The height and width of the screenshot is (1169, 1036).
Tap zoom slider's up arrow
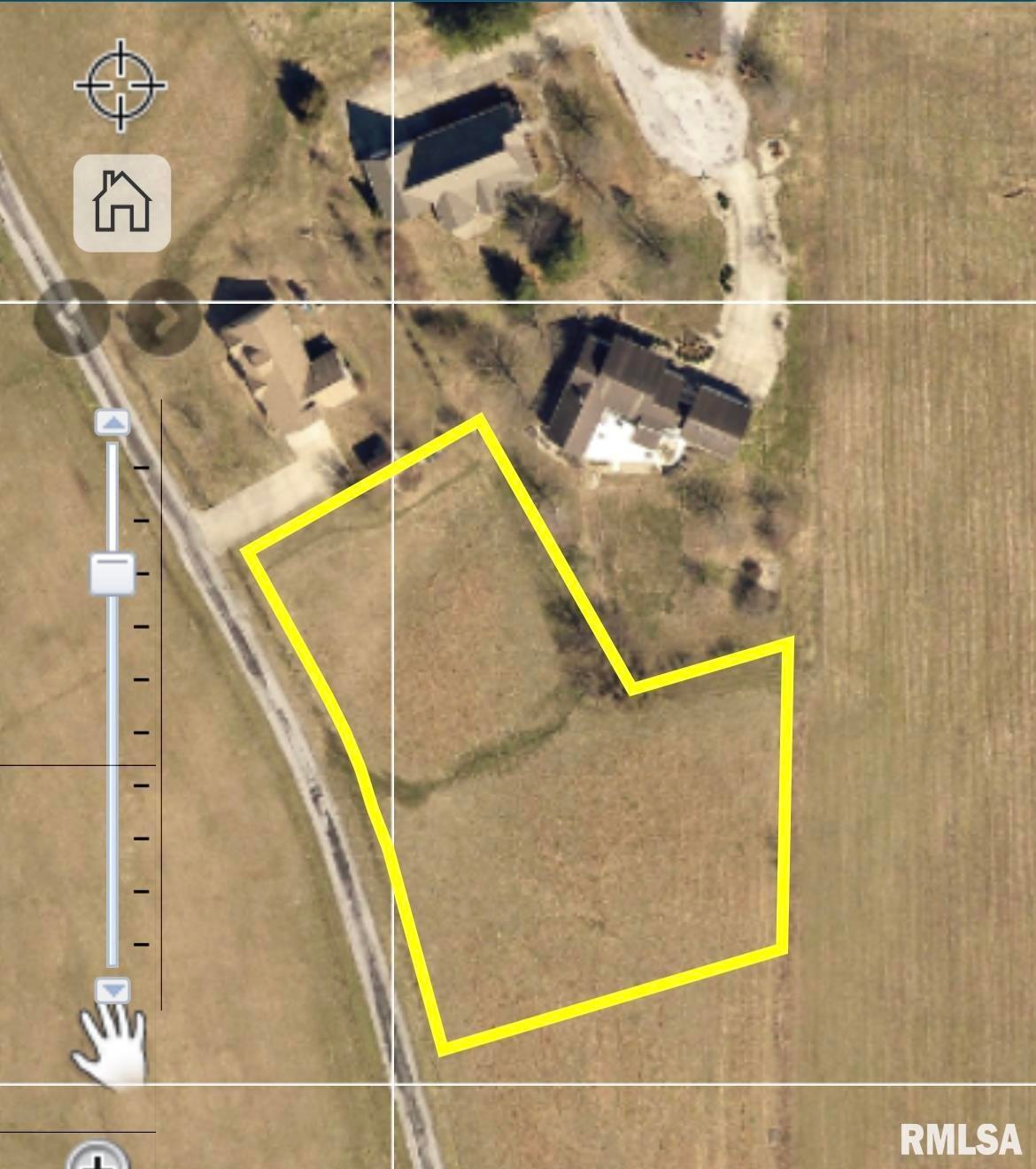click(x=112, y=423)
